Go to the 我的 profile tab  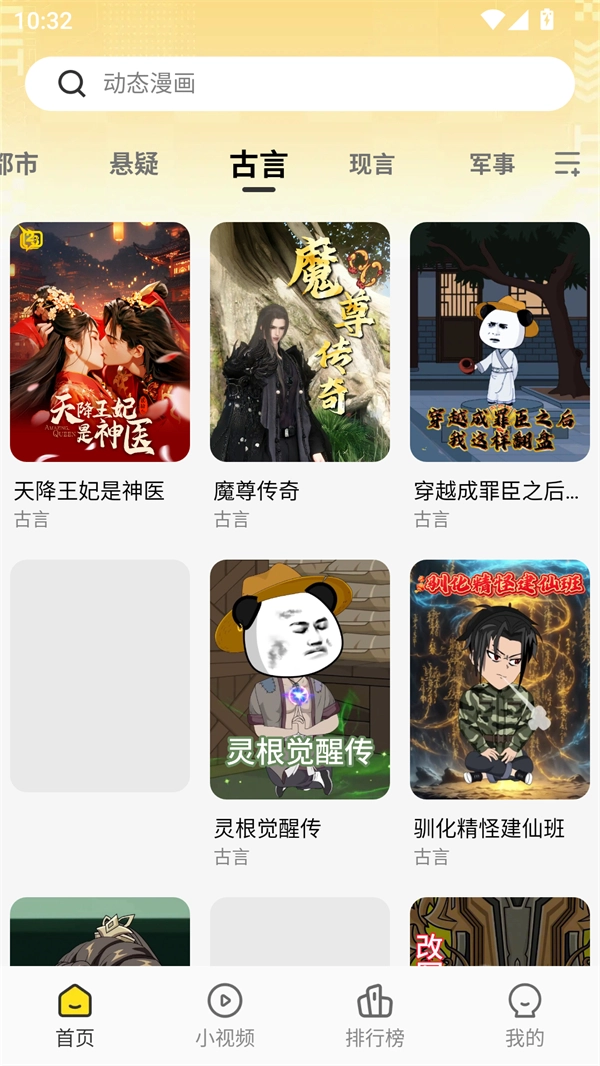(525, 1016)
